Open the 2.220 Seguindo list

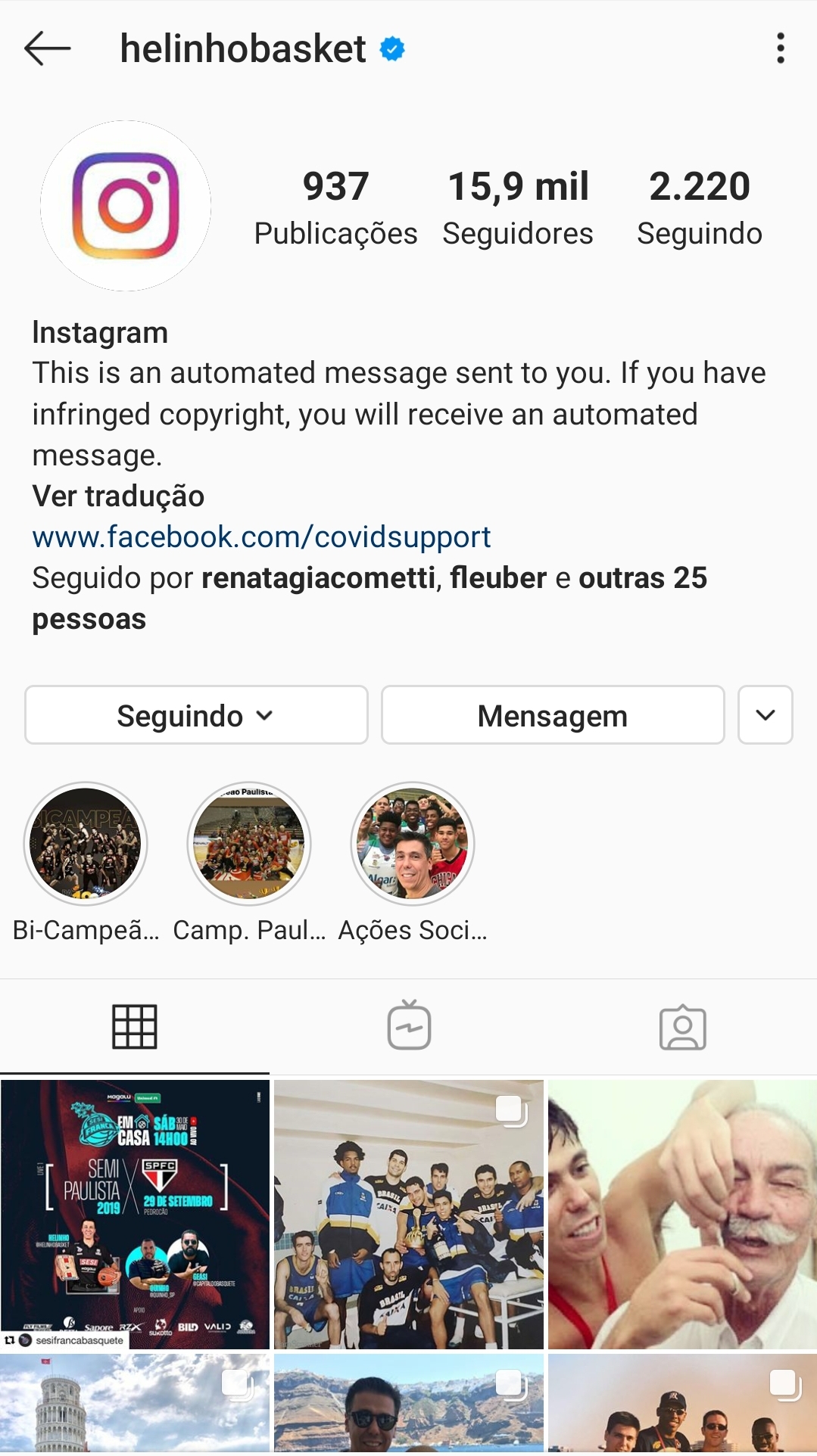pyautogui.click(x=699, y=207)
